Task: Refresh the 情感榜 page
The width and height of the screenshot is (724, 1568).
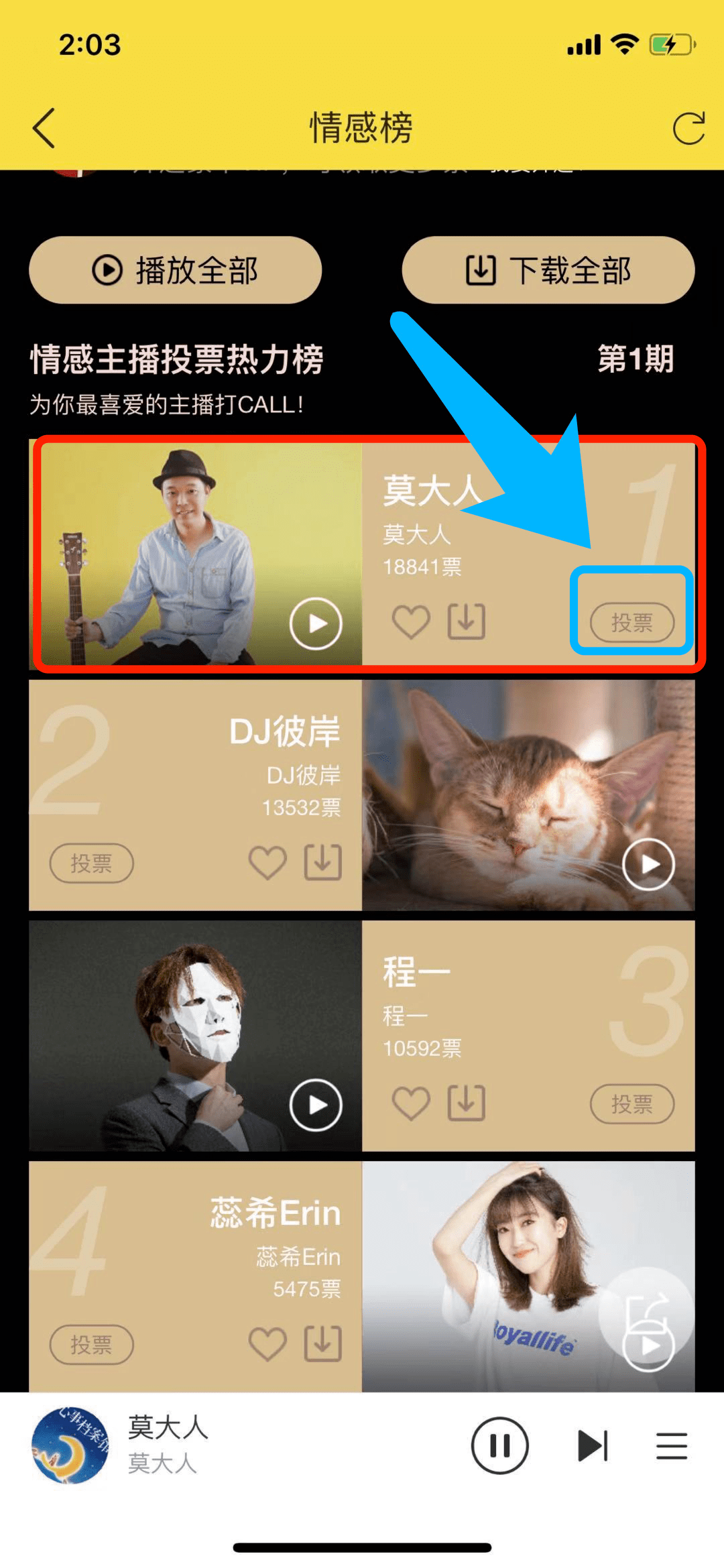Action: (x=688, y=127)
